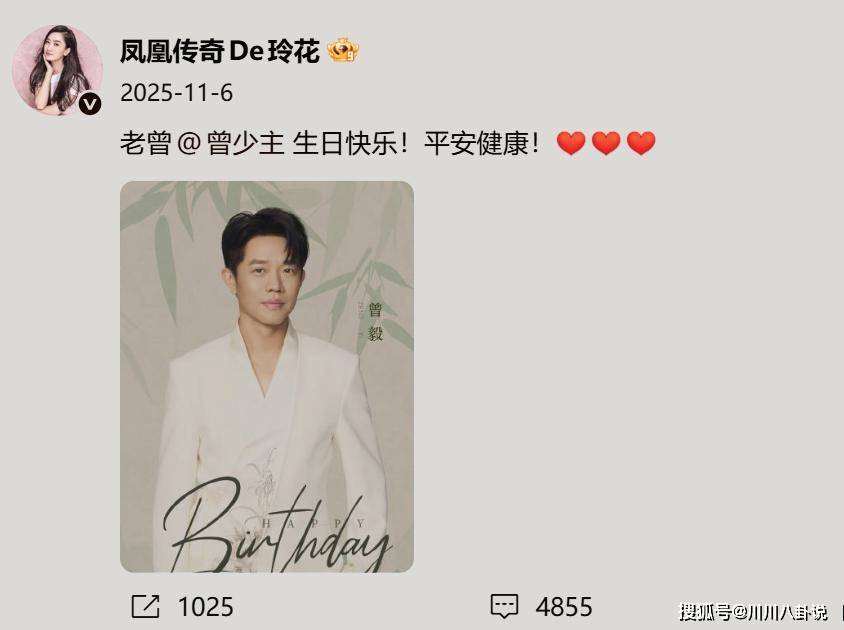Open the @曾少主 mention link
Screen dimensions: 844x630
236,143
